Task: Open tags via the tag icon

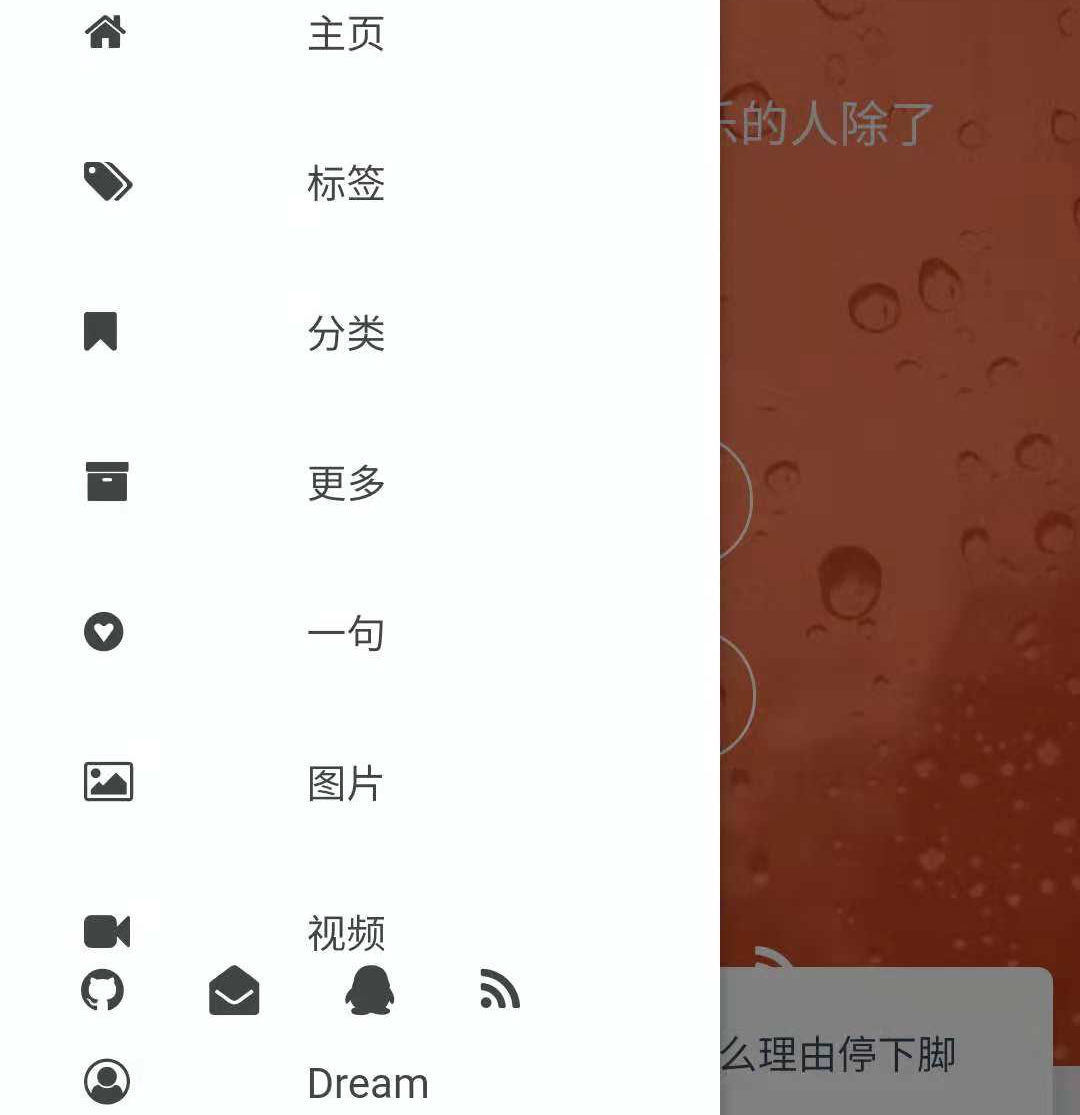Action: [108, 183]
